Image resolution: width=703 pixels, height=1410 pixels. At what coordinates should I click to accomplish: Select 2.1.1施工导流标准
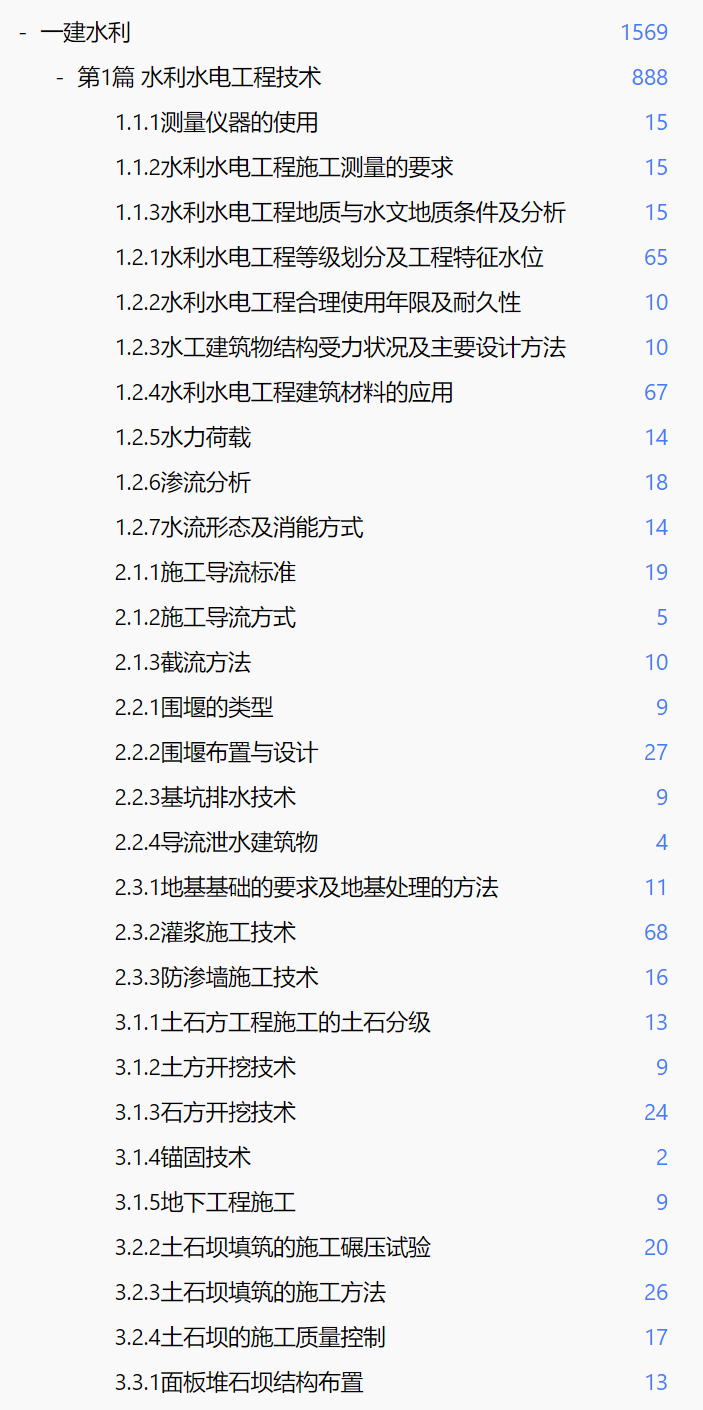click(x=206, y=573)
